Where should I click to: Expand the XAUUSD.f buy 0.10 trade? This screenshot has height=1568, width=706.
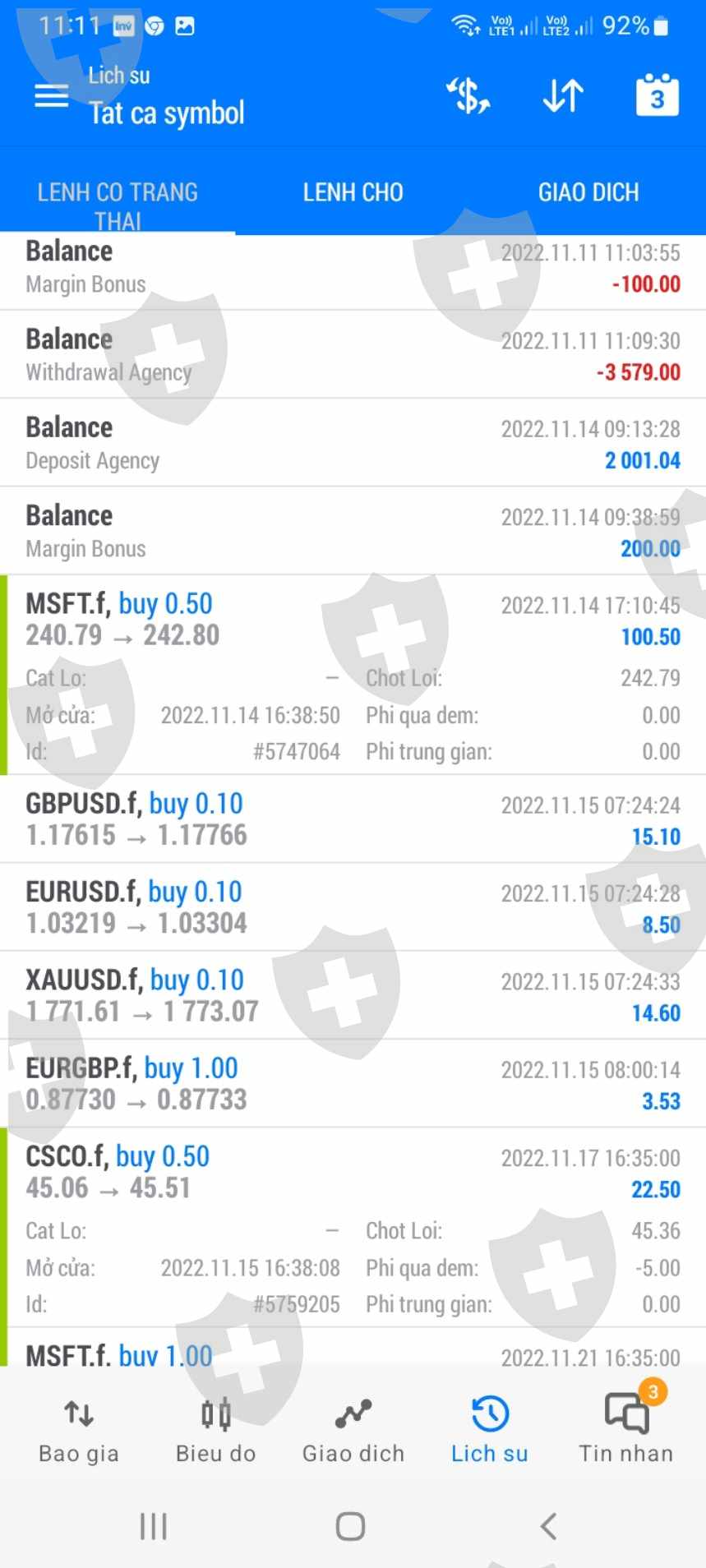pyautogui.click(x=353, y=995)
